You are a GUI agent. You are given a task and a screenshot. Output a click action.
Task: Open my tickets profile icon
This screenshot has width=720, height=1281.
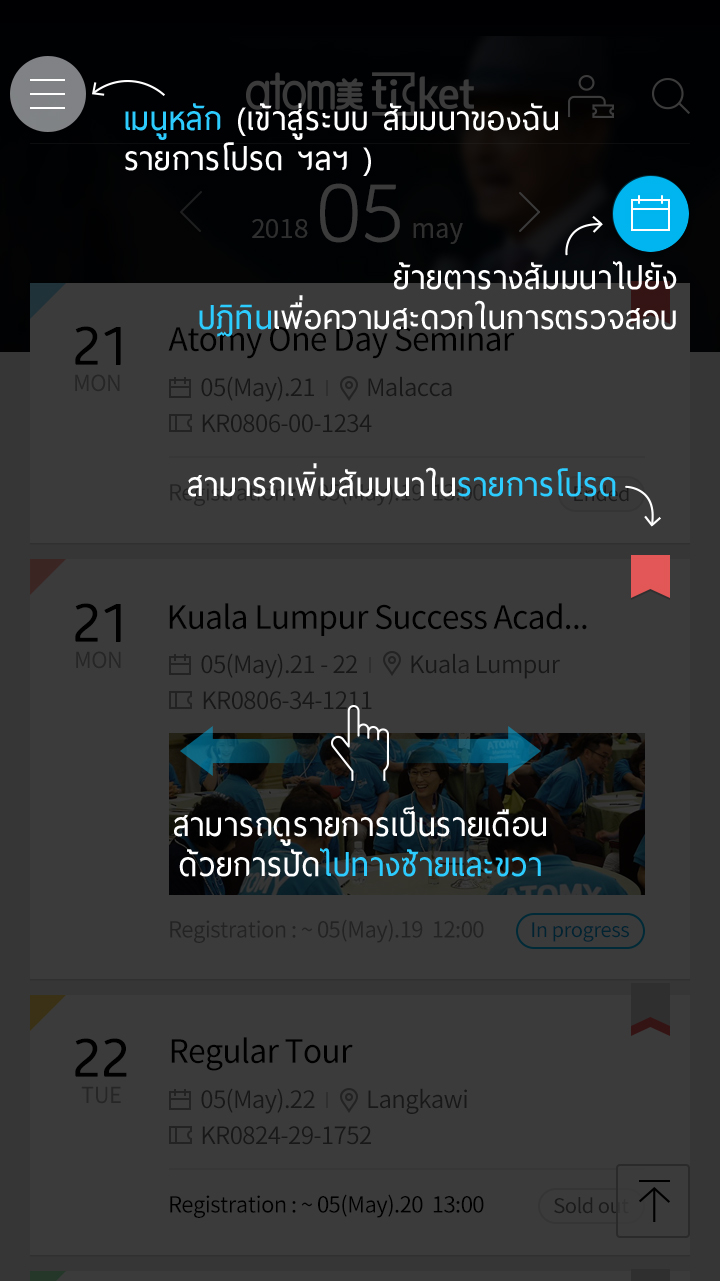[x=590, y=97]
